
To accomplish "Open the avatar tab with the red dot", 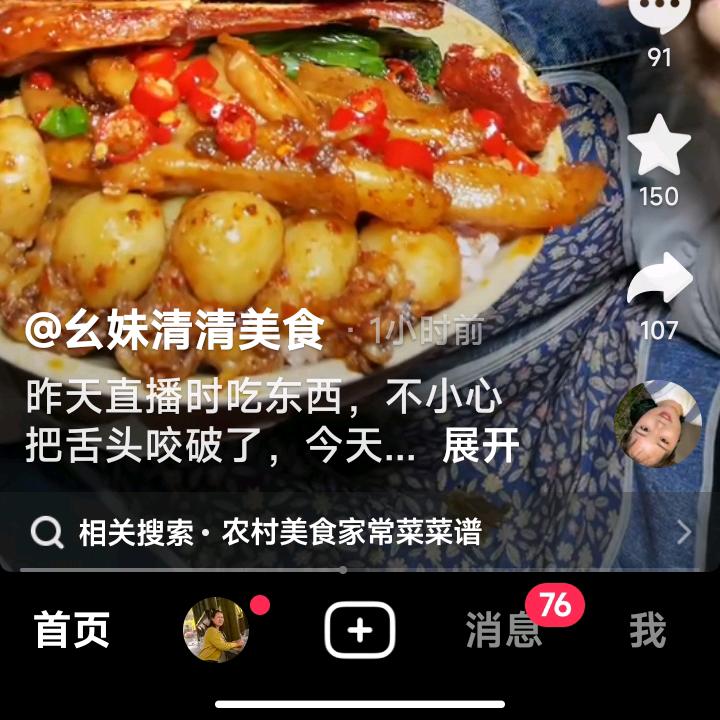I will [x=216, y=631].
